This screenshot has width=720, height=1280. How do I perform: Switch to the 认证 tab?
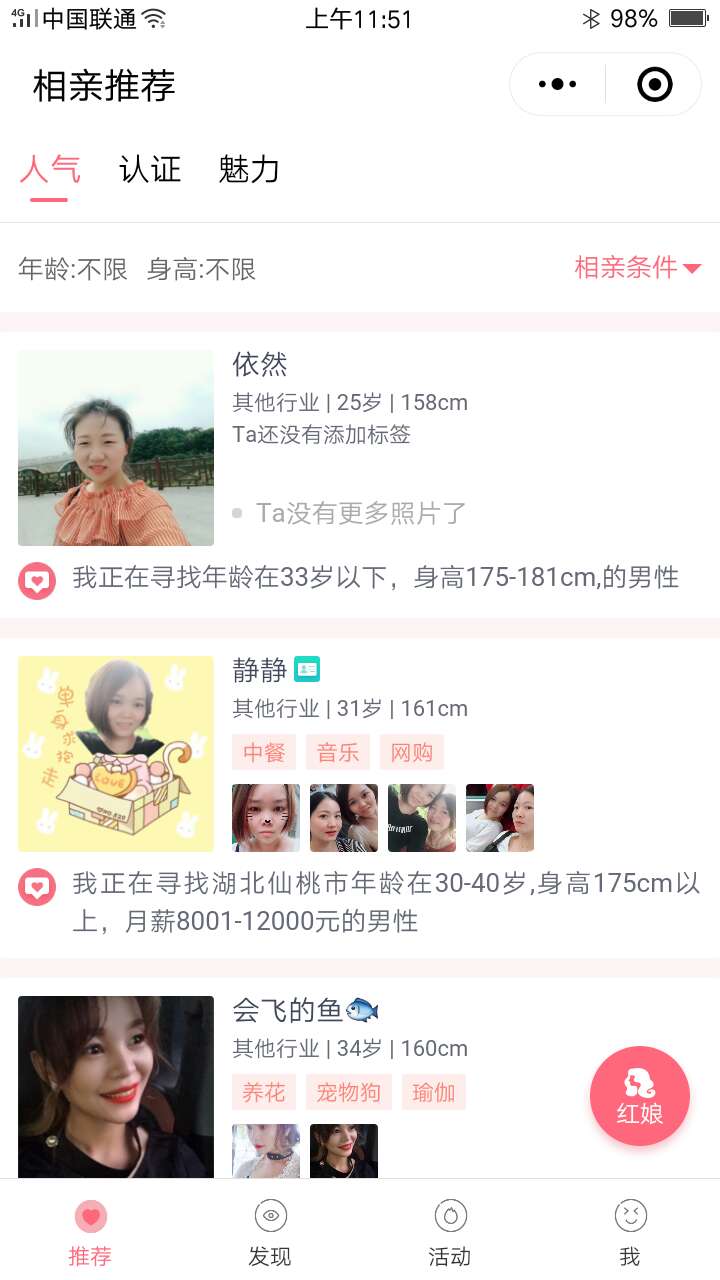(x=148, y=170)
